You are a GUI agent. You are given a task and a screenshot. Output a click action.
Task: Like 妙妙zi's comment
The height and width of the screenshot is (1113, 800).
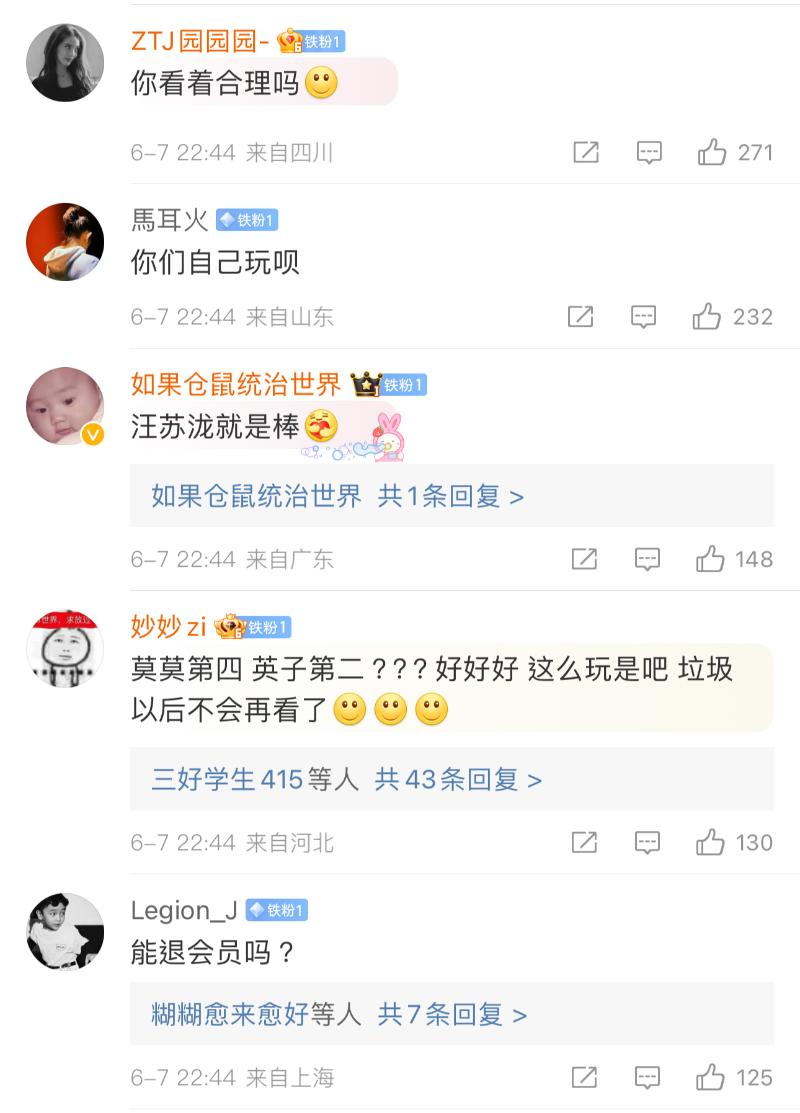pyautogui.click(x=711, y=843)
